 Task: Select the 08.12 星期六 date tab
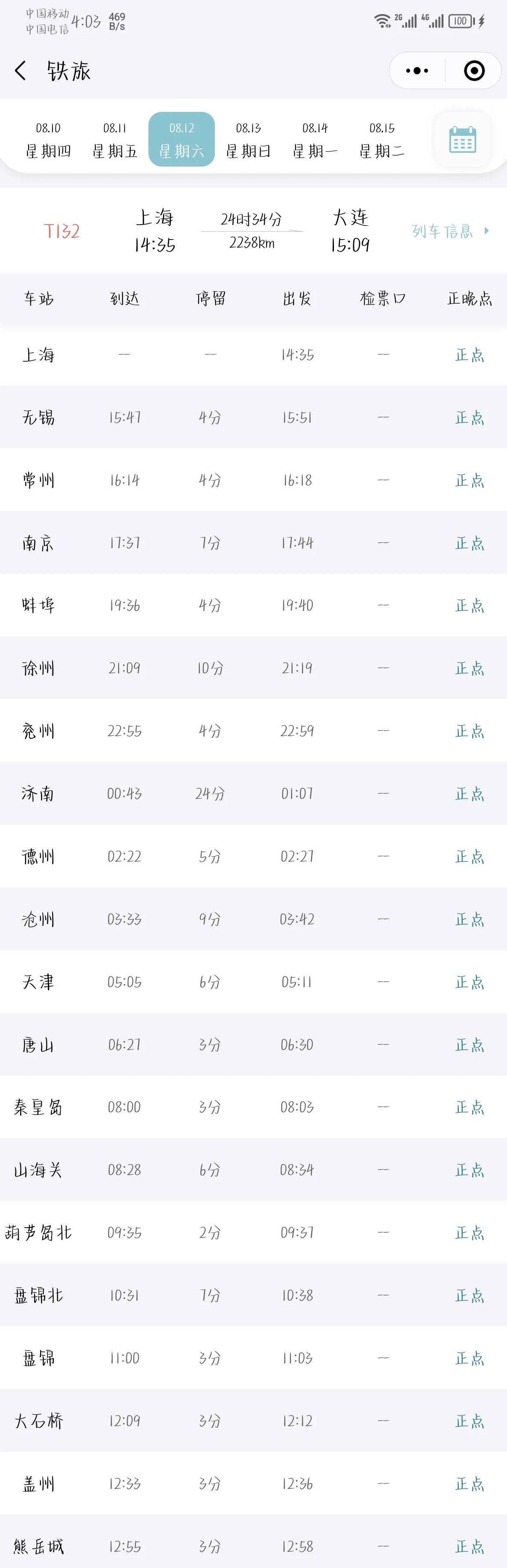tap(182, 139)
